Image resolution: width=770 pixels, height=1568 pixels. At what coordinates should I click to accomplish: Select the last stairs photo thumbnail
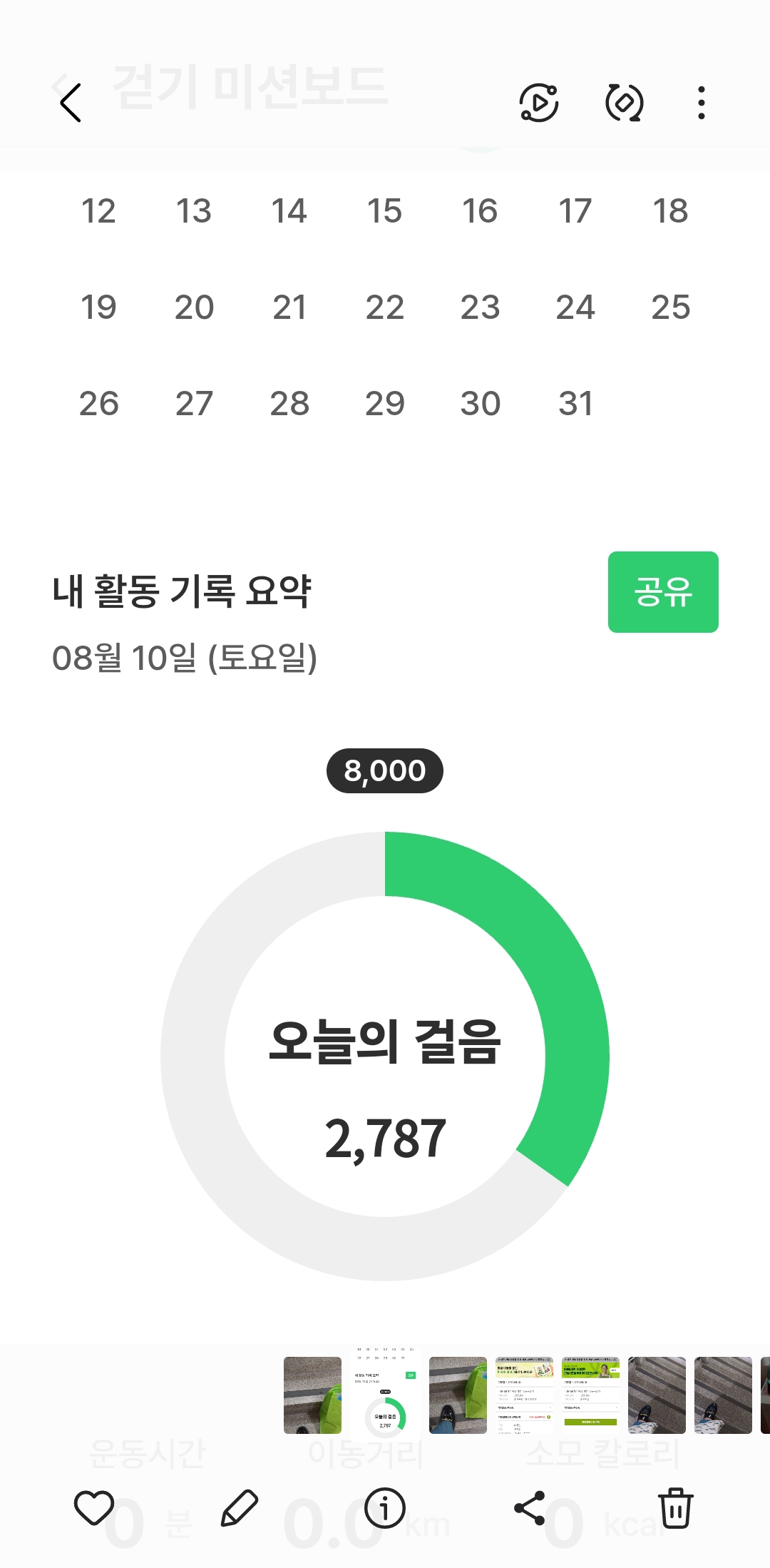click(723, 1395)
